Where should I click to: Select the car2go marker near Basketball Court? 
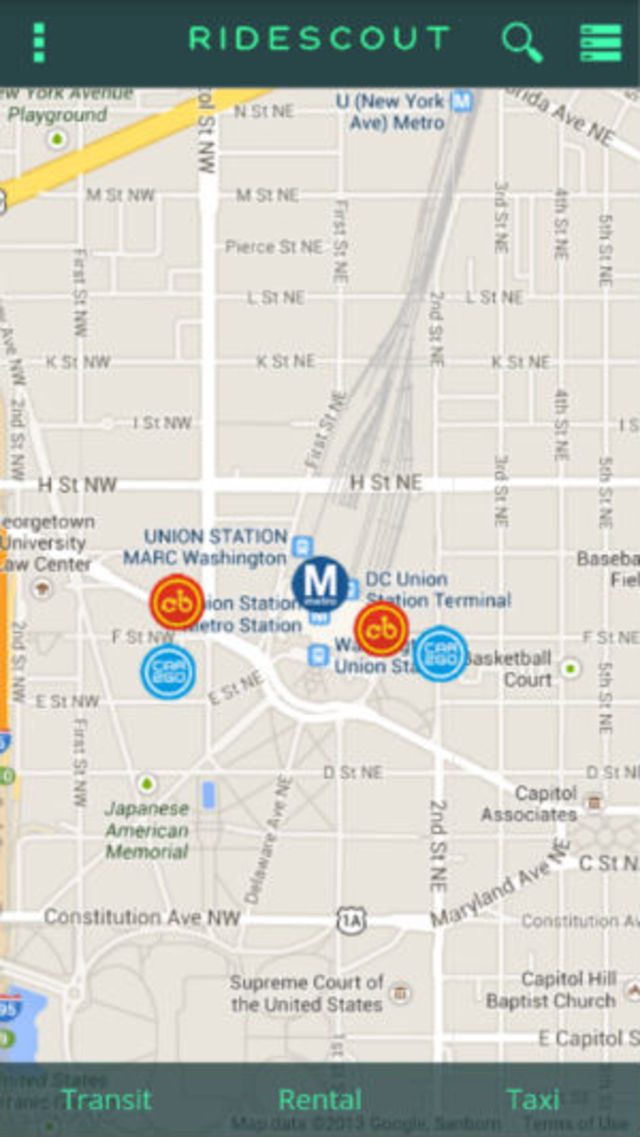(x=440, y=654)
